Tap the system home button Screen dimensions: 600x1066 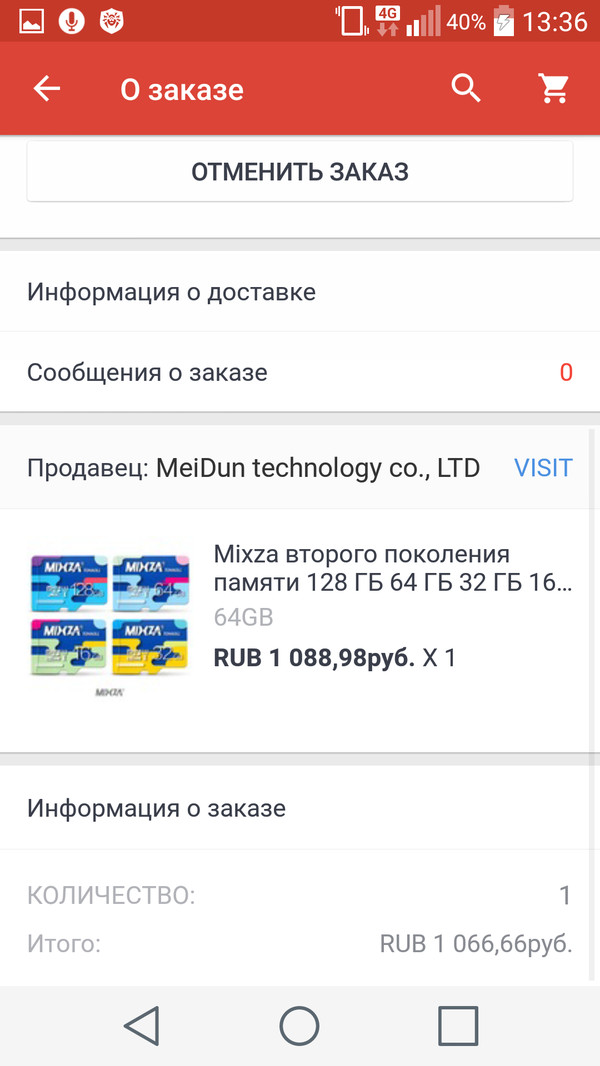pos(299,1026)
